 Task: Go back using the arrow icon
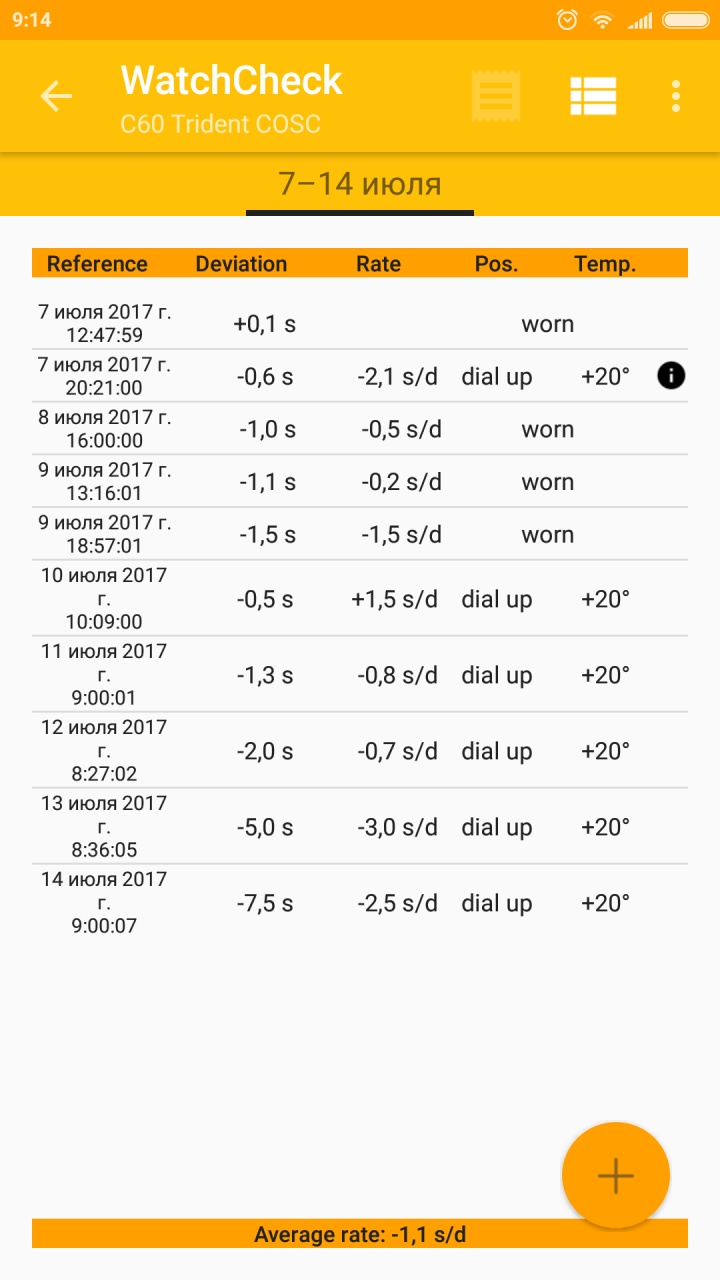click(x=56, y=97)
